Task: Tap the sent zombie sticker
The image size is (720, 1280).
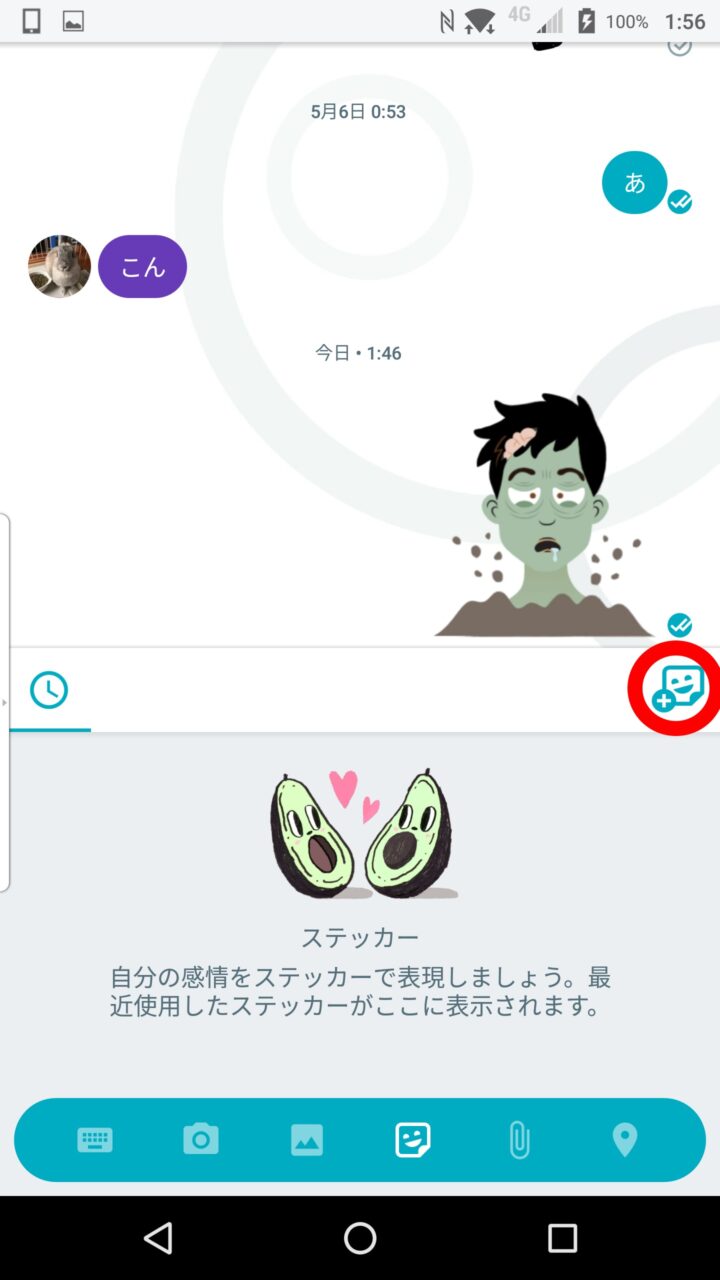Action: coord(545,517)
